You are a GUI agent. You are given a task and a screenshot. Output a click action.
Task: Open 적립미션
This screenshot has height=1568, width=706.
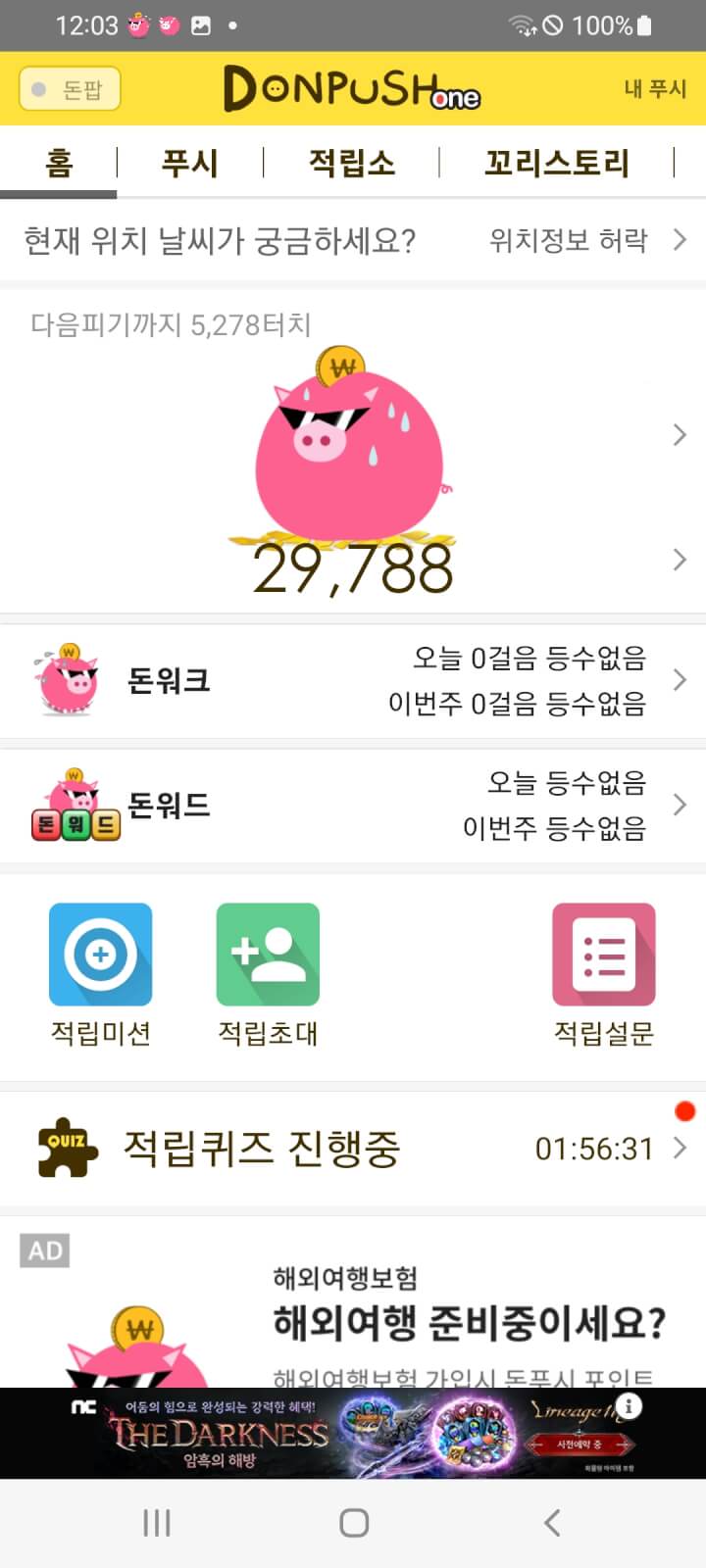pos(100,974)
